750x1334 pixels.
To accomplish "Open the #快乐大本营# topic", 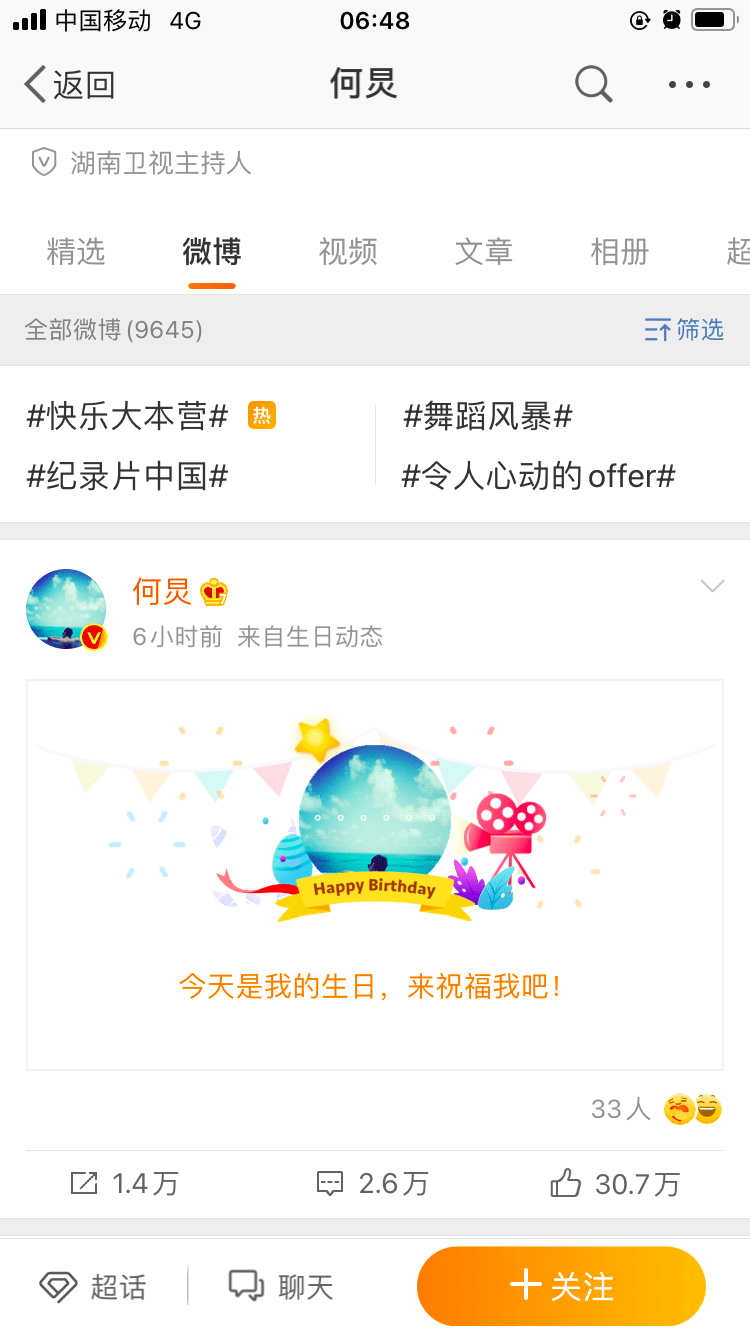I will click(x=128, y=416).
